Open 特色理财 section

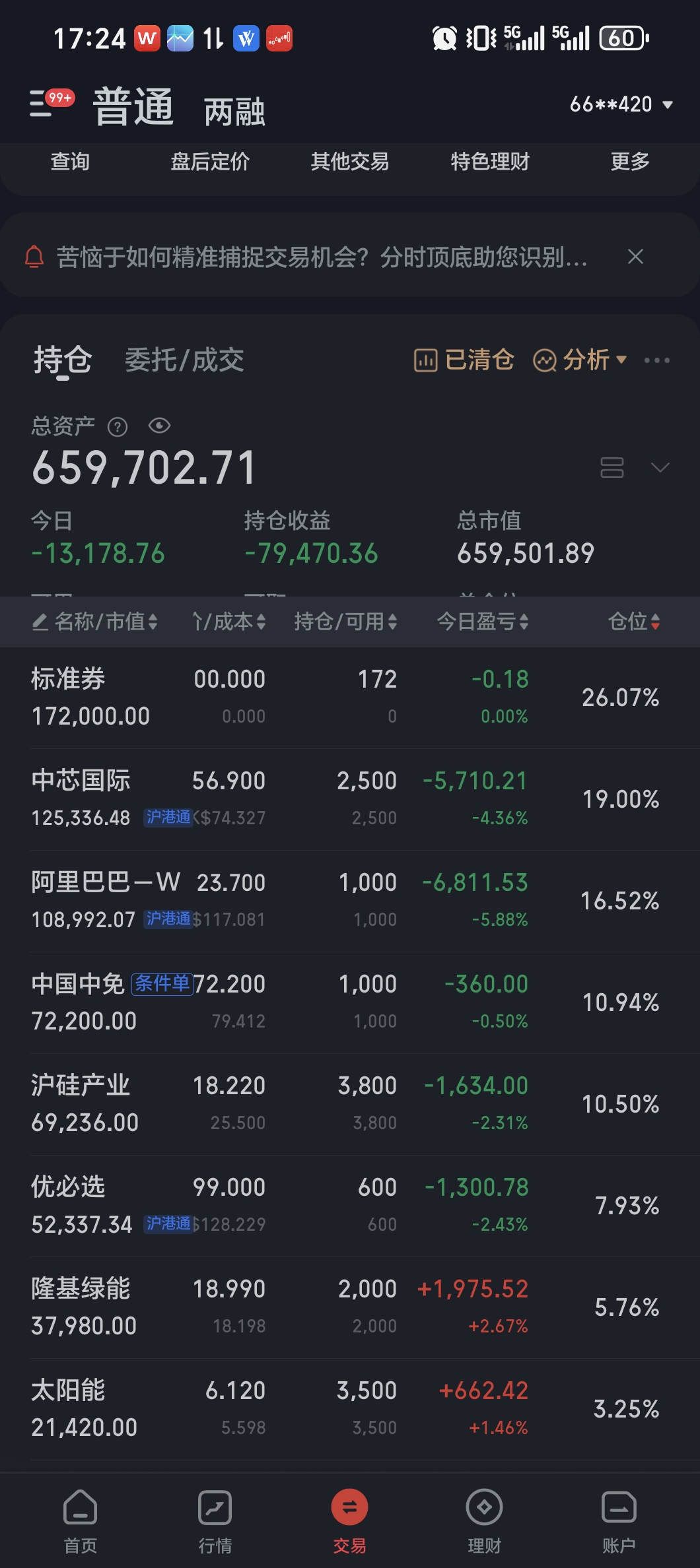490,161
